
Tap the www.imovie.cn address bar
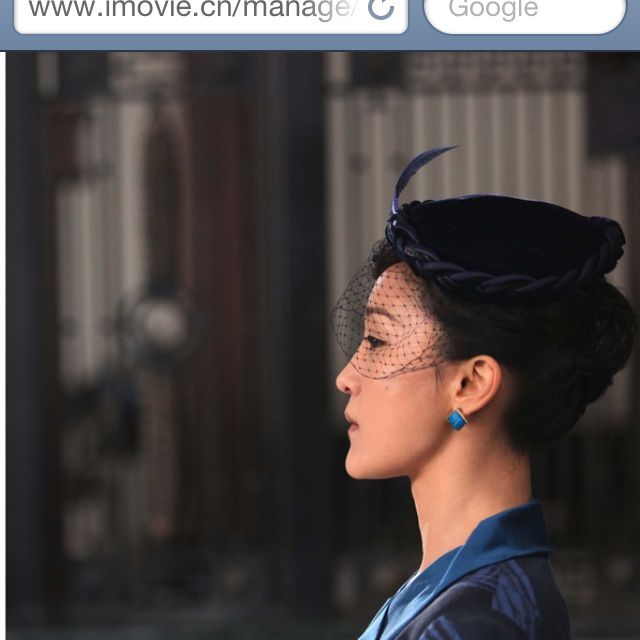pyautogui.click(x=190, y=12)
